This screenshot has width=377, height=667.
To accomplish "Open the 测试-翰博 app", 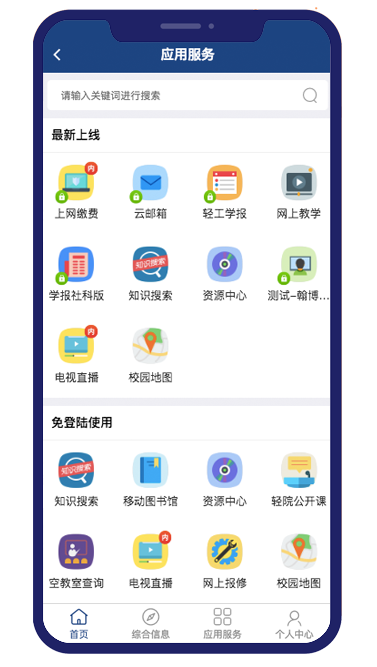I will click(x=299, y=274).
